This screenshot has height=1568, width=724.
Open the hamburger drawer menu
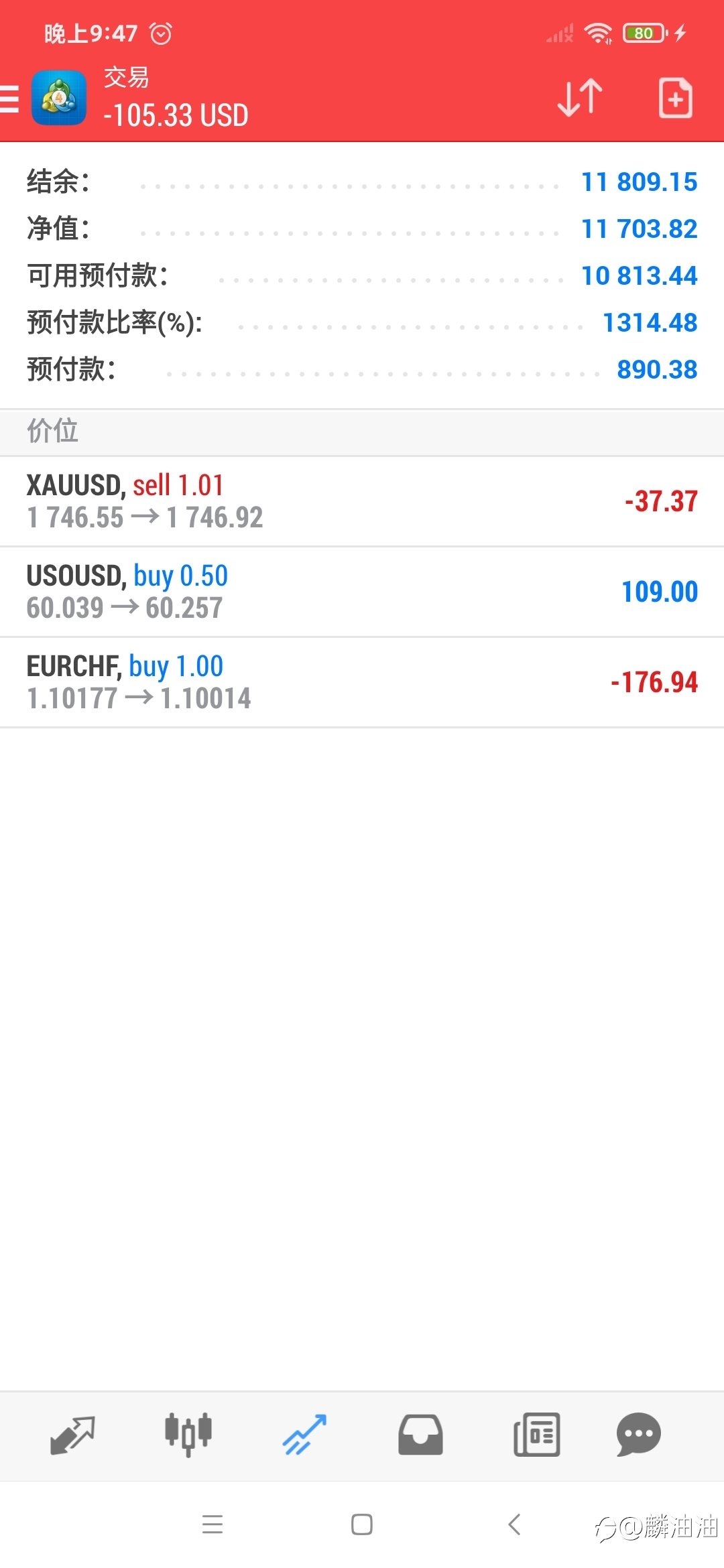click(9, 99)
